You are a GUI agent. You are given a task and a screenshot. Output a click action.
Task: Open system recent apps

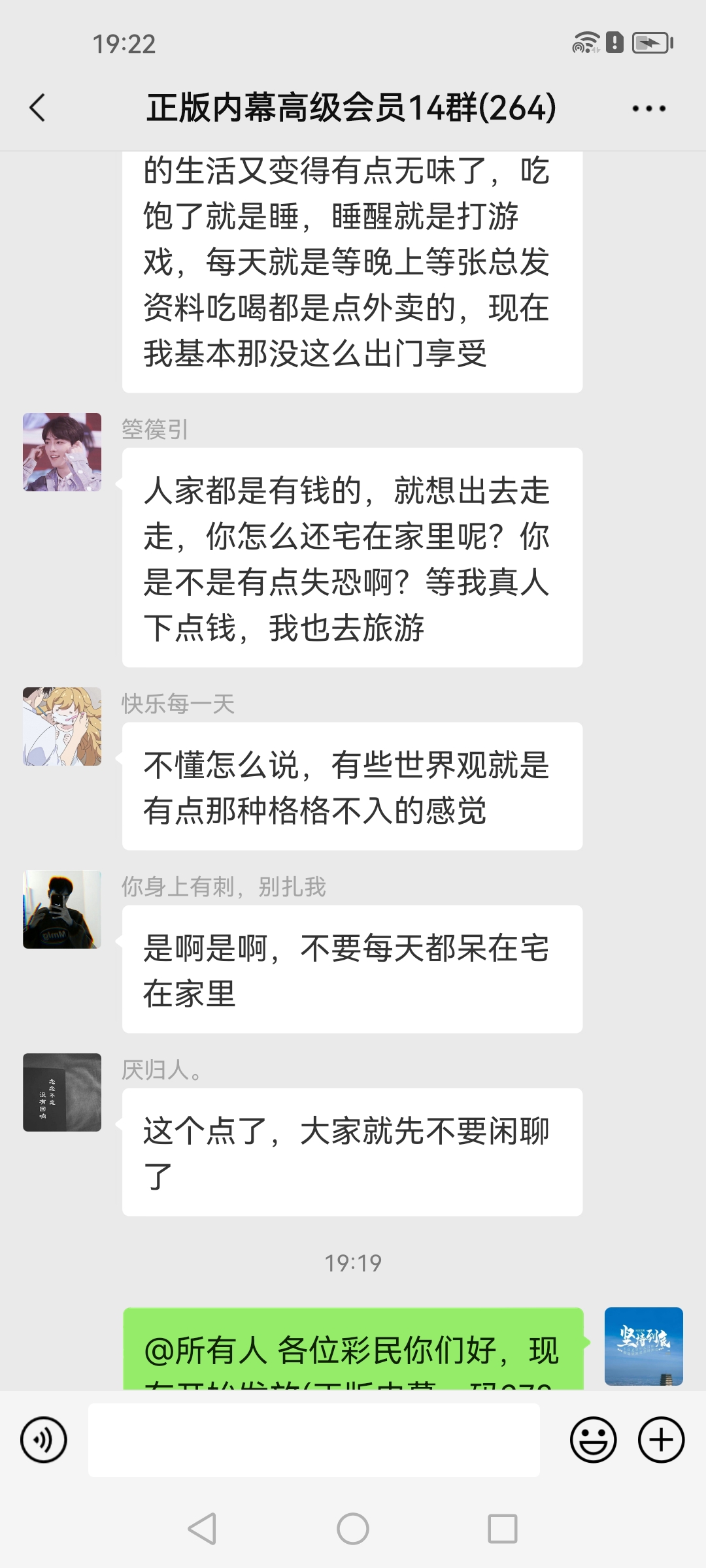tap(502, 1529)
